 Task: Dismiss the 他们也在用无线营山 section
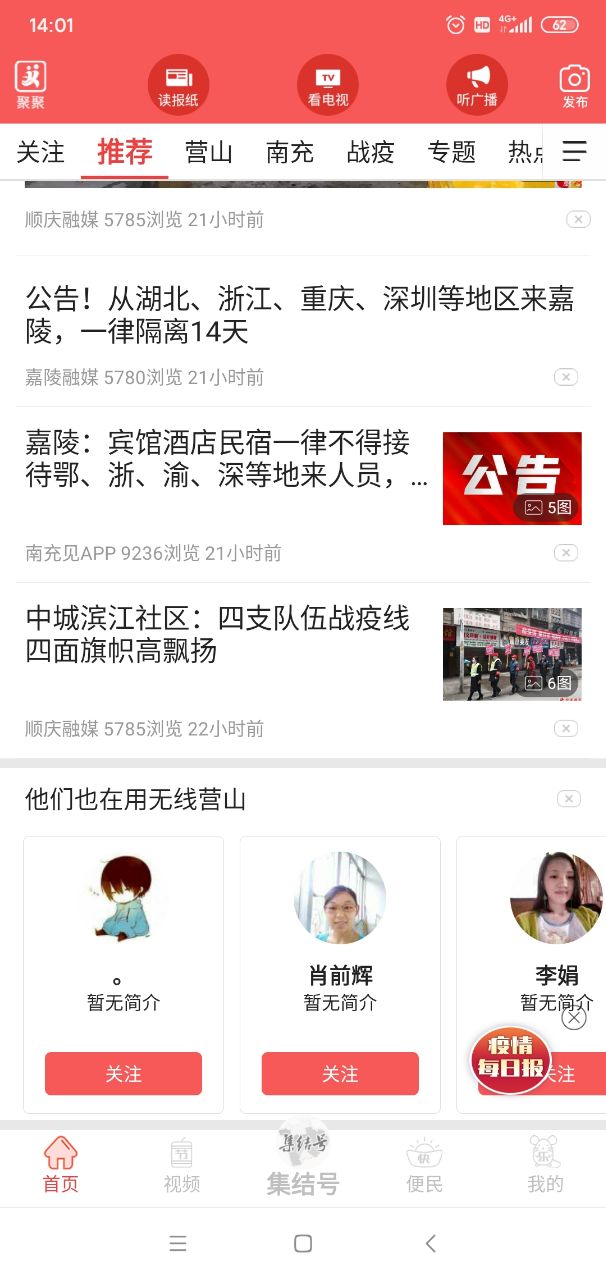(x=568, y=799)
